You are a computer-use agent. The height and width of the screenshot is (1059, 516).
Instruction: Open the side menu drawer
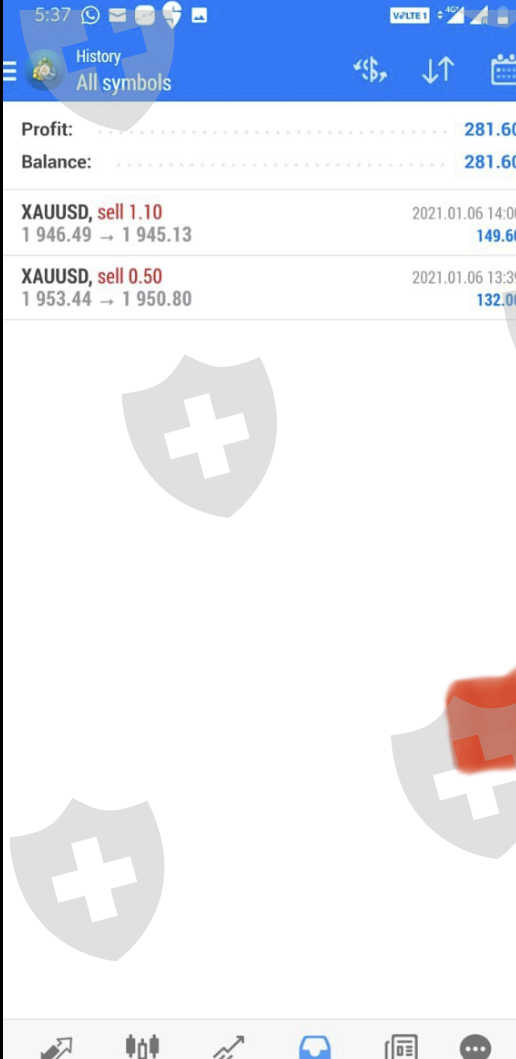click(9, 71)
